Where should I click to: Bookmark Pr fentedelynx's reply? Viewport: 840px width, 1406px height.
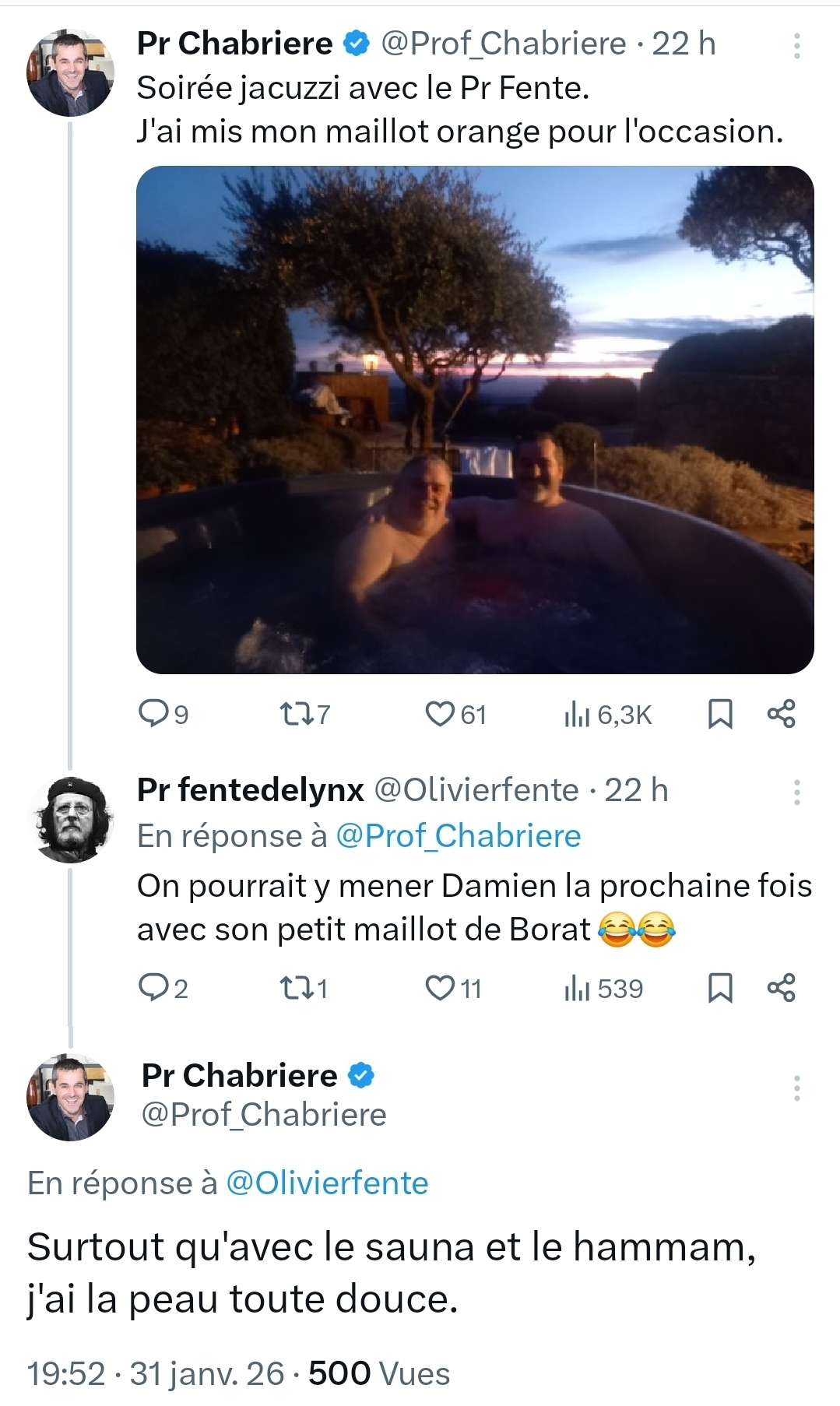(719, 988)
